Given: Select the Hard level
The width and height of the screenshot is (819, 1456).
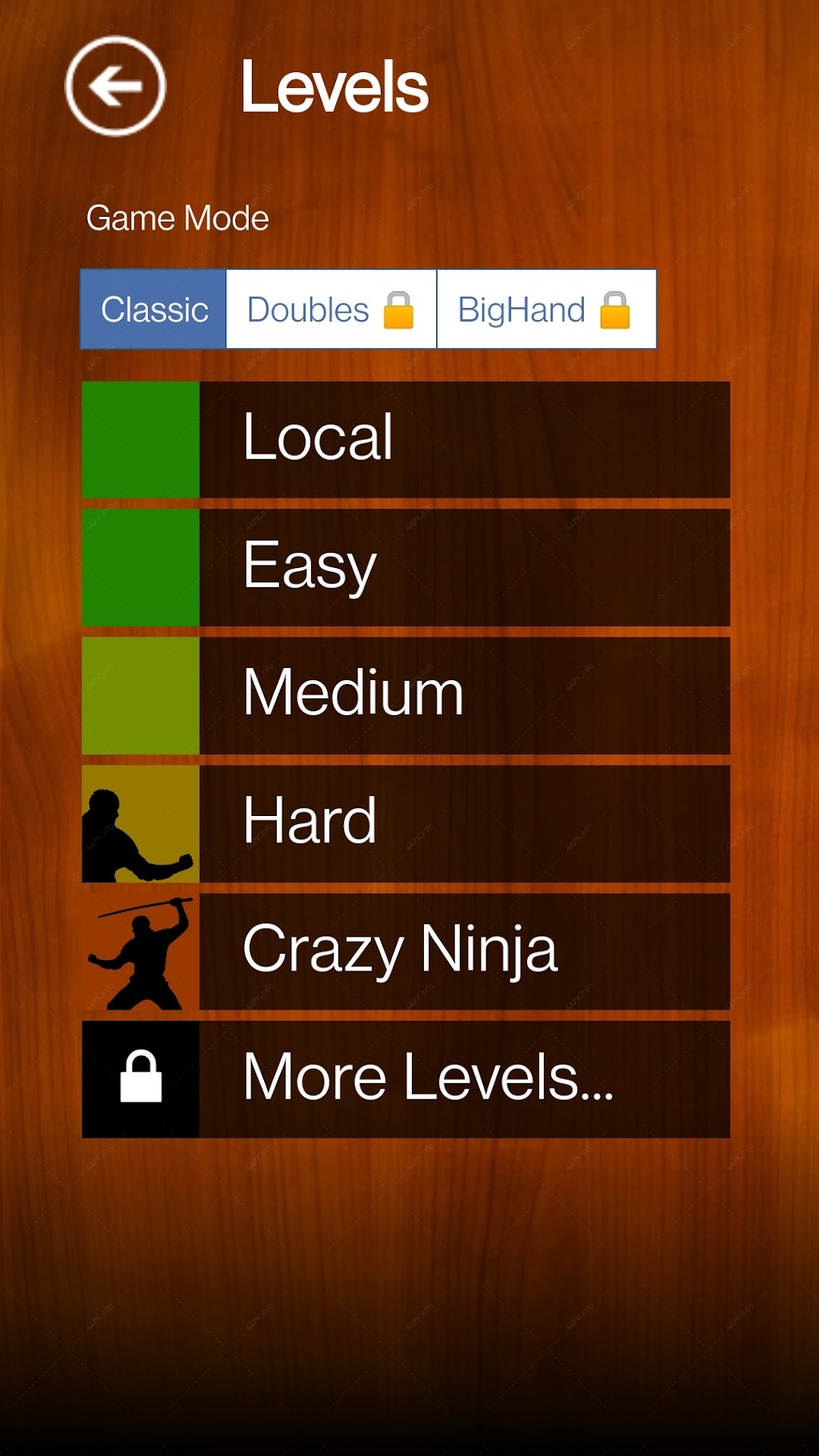Looking at the screenshot, I should 406,823.
